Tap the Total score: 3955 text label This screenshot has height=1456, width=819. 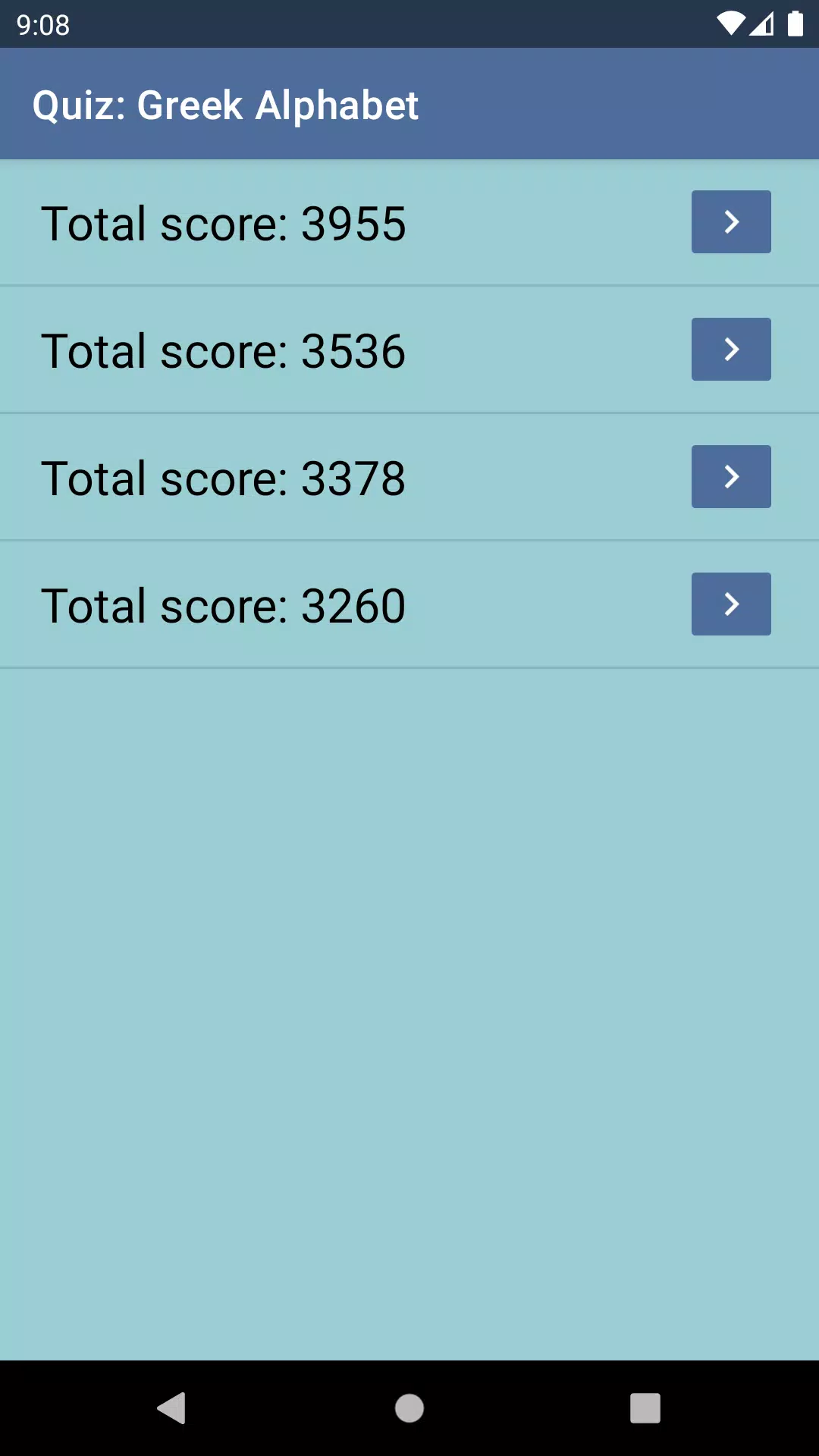pos(224,221)
